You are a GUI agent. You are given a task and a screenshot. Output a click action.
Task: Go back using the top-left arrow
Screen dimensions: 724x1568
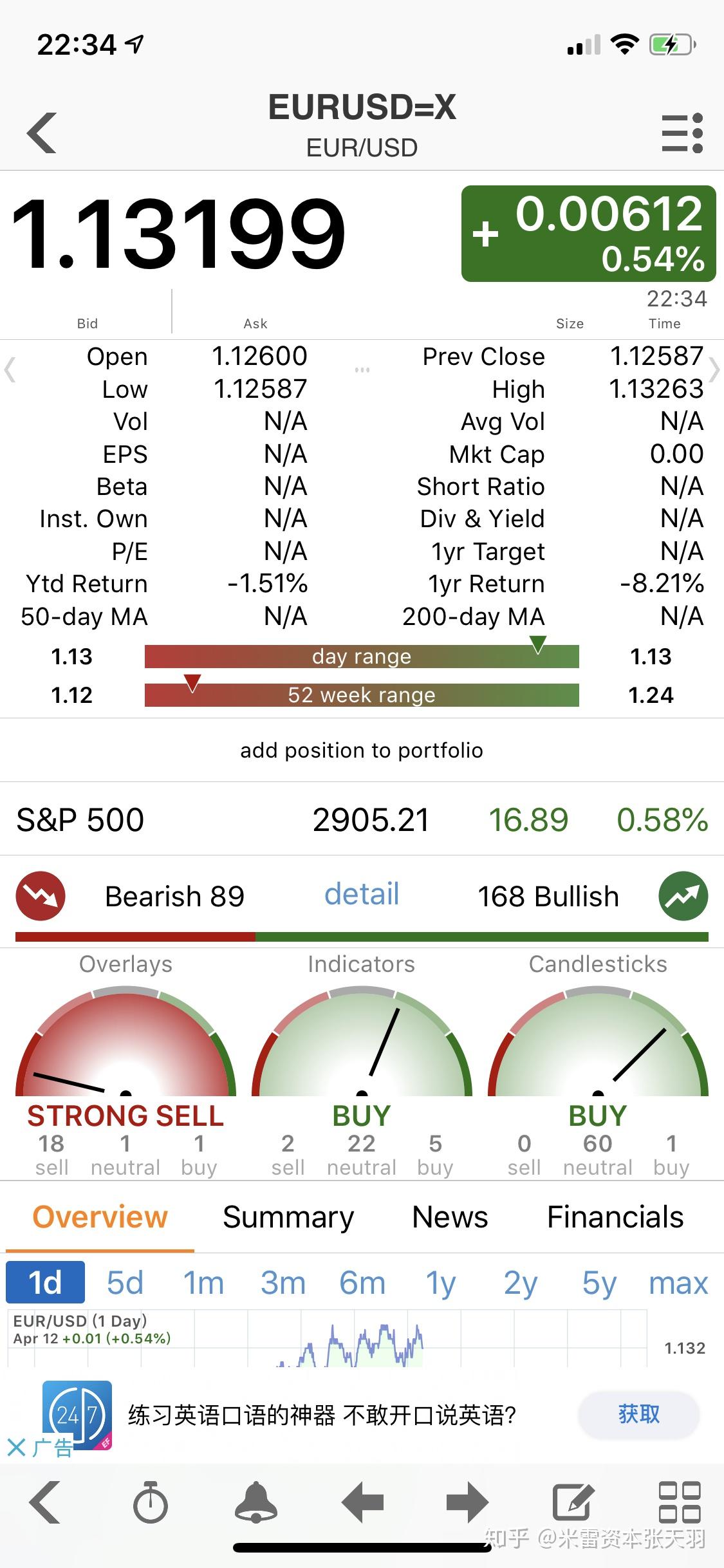(42, 133)
